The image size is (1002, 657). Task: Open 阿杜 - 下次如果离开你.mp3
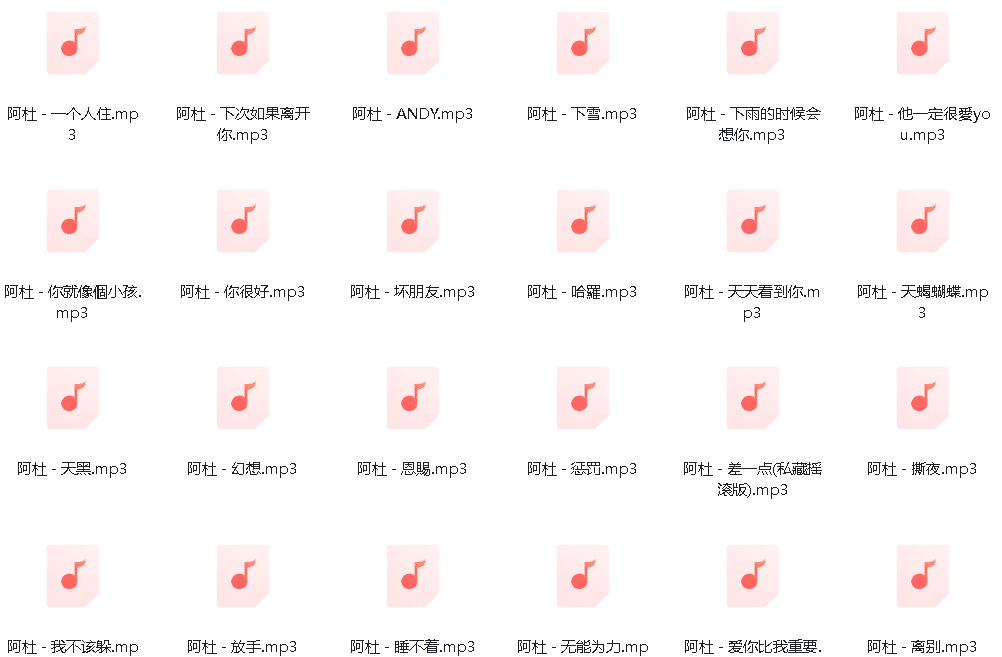pyautogui.click(x=243, y=43)
